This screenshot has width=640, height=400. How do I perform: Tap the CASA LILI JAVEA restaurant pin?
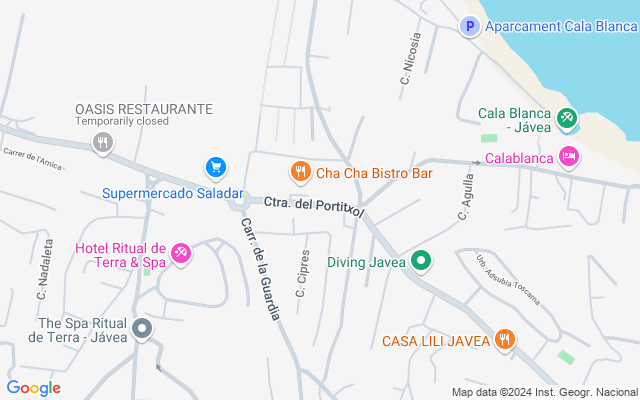pyautogui.click(x=505, y=340)
